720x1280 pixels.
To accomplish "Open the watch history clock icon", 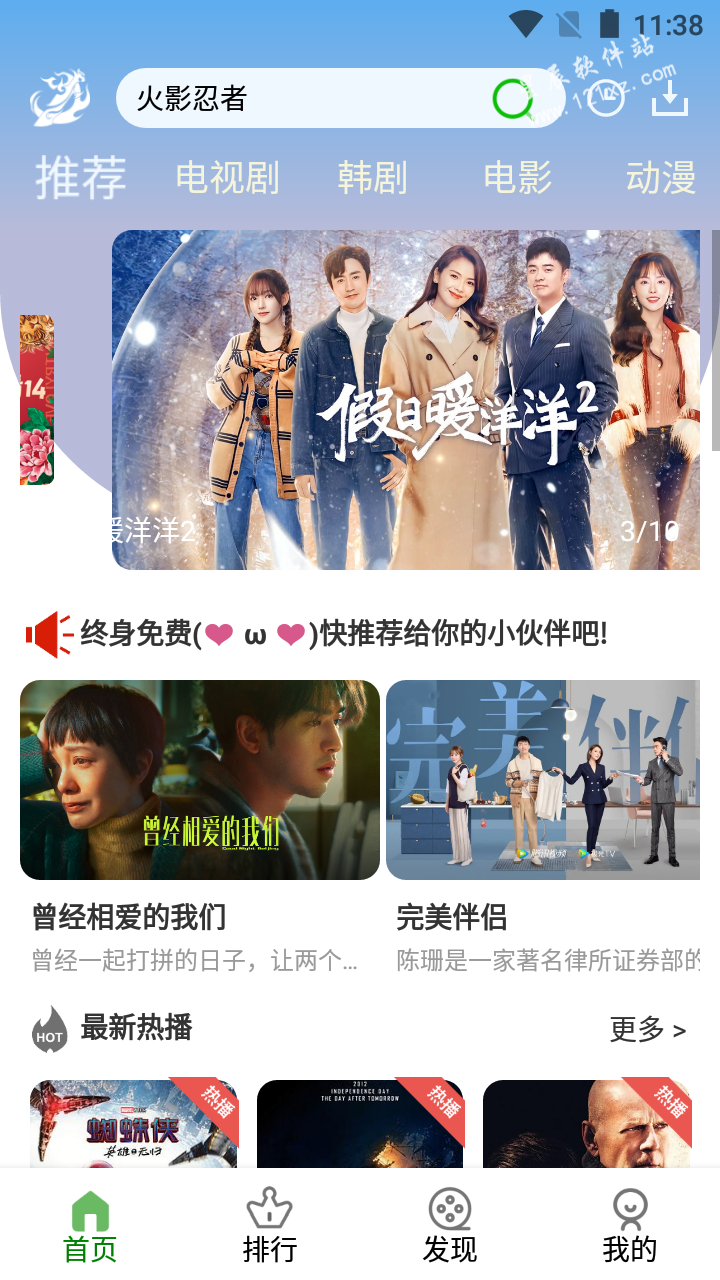I will click(x=605, y=98).
